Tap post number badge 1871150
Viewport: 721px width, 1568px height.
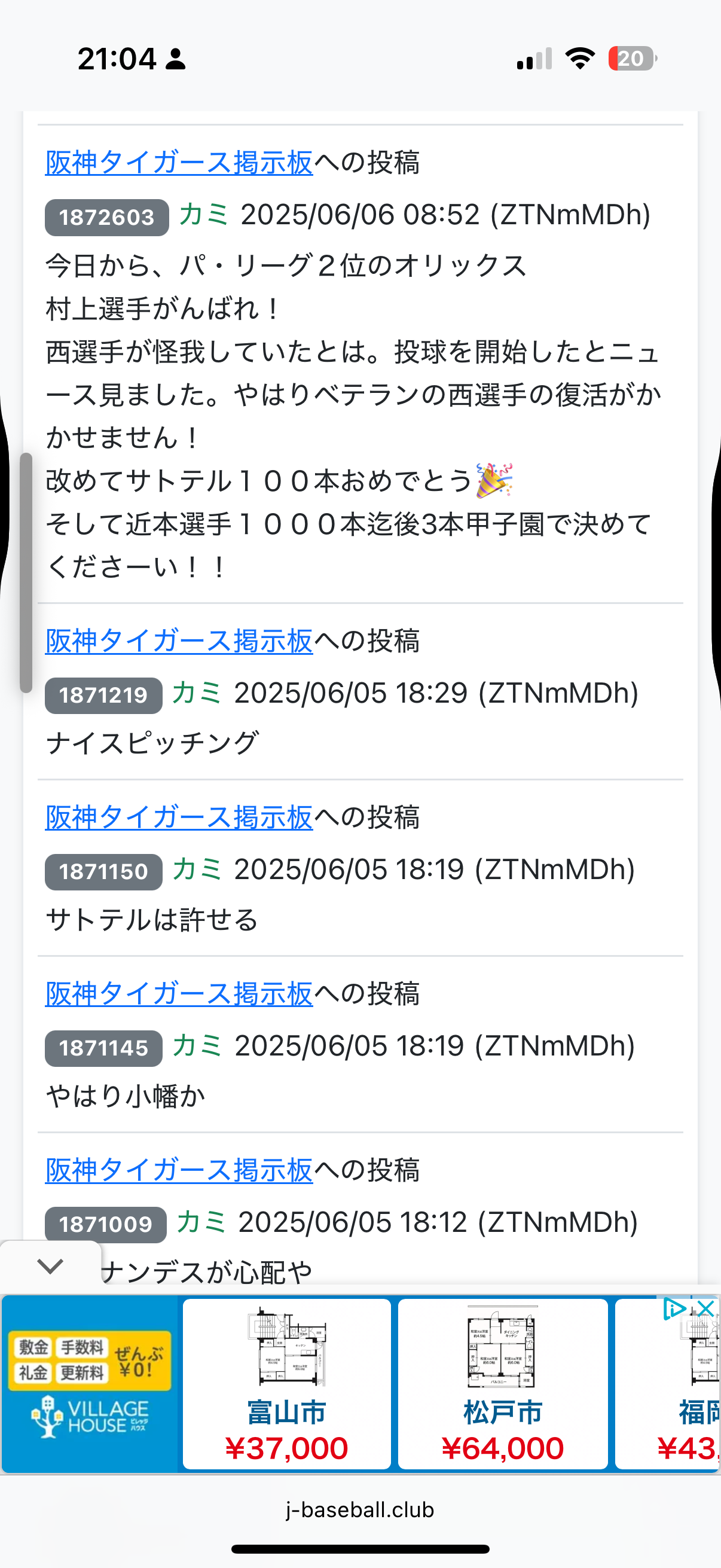point(103,872)
